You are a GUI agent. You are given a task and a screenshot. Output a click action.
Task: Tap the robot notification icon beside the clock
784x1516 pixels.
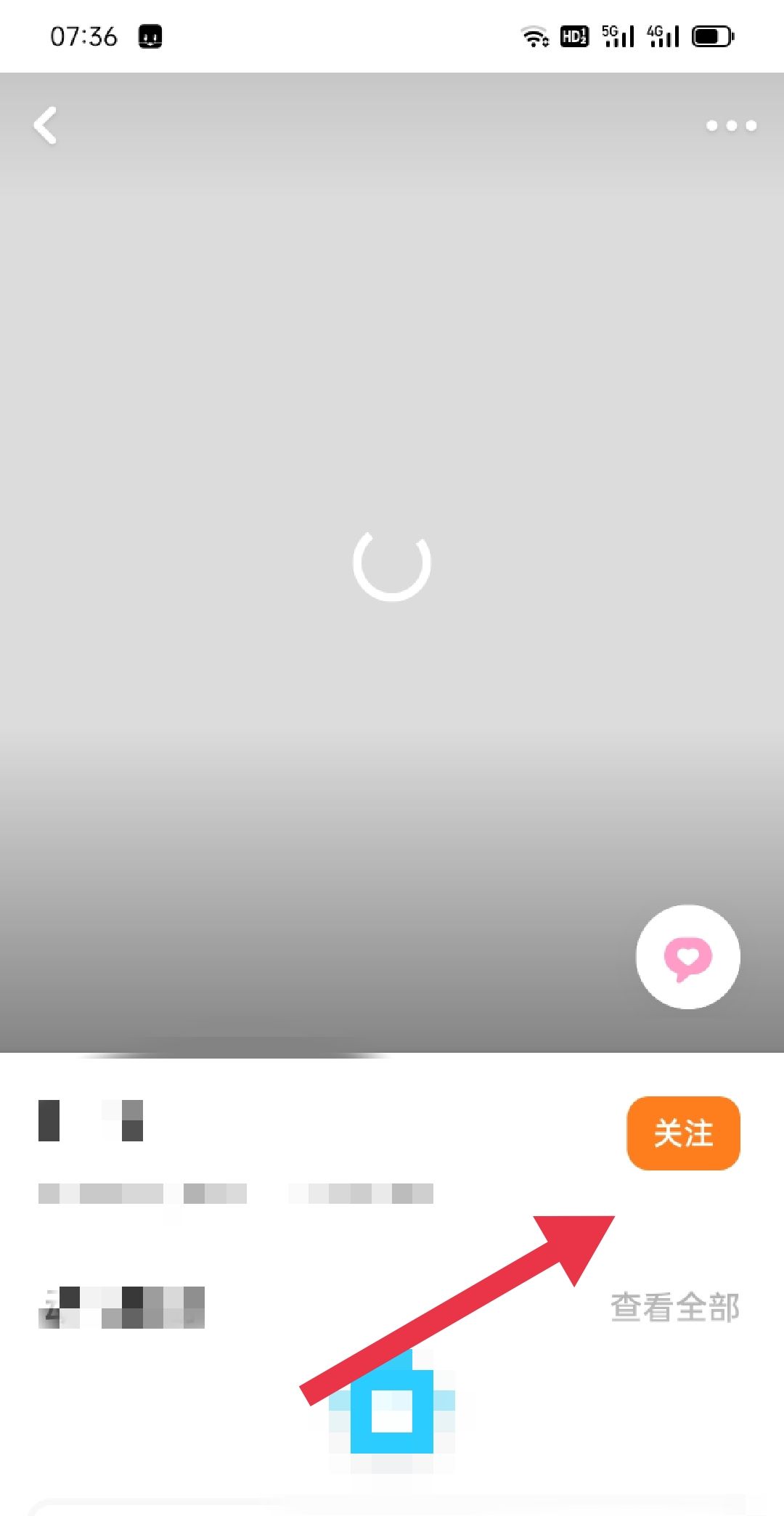pos(150,35)
